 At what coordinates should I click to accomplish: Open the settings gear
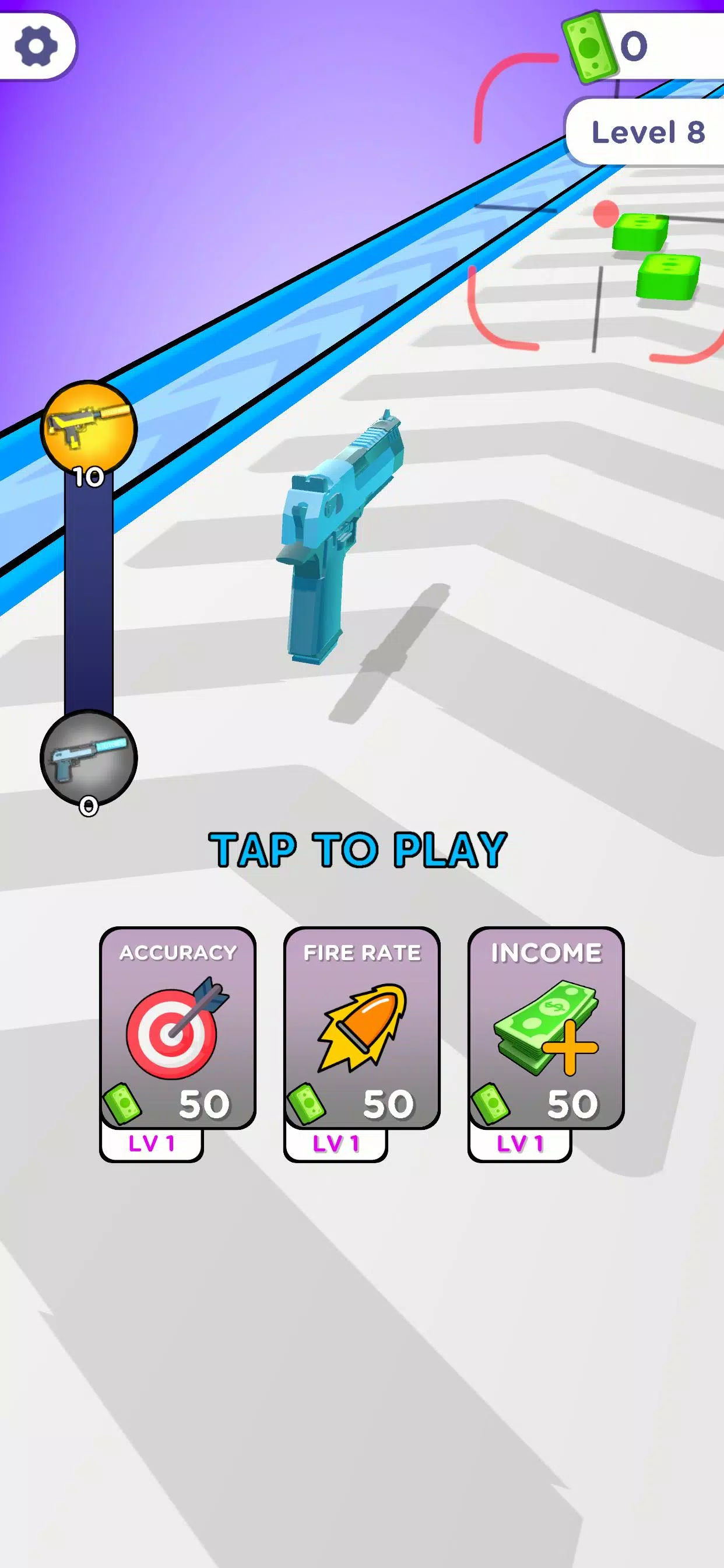click(x=36, y=45)
